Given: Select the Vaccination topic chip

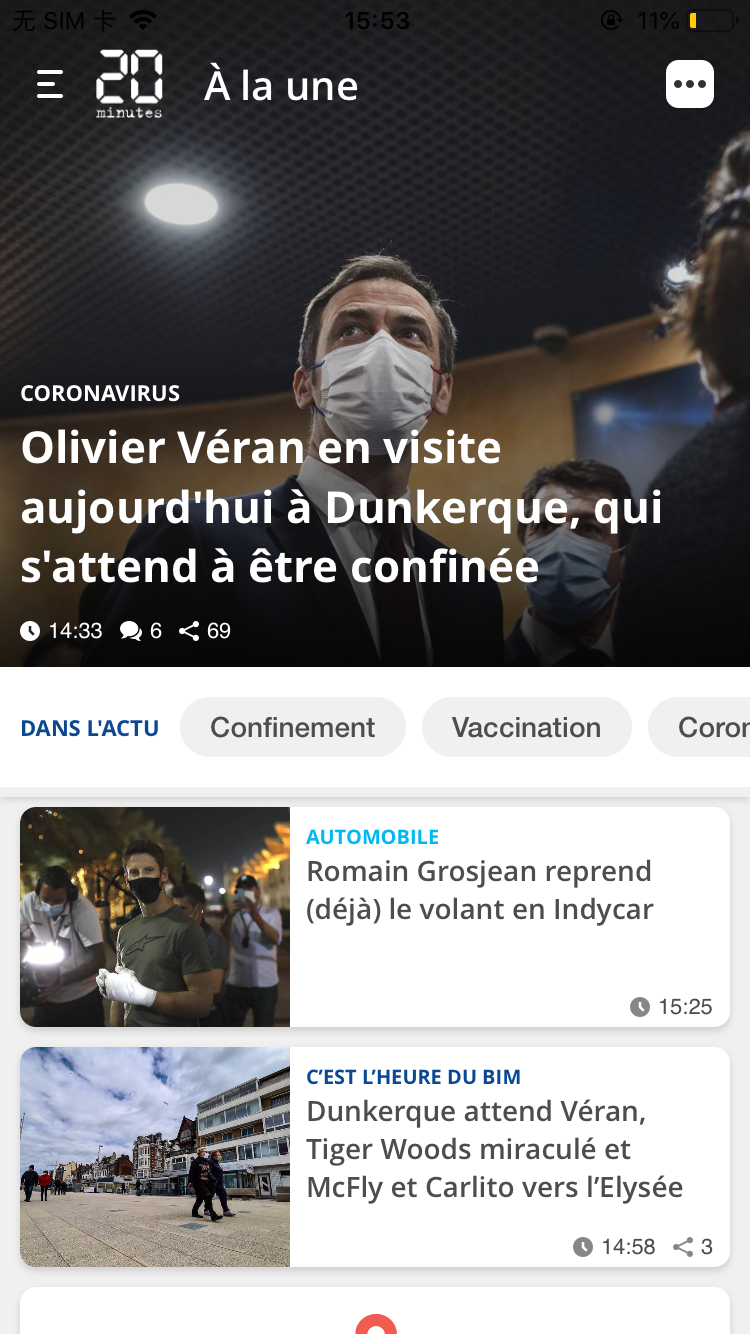Looking at the screenshot, I should coord(526,727).
